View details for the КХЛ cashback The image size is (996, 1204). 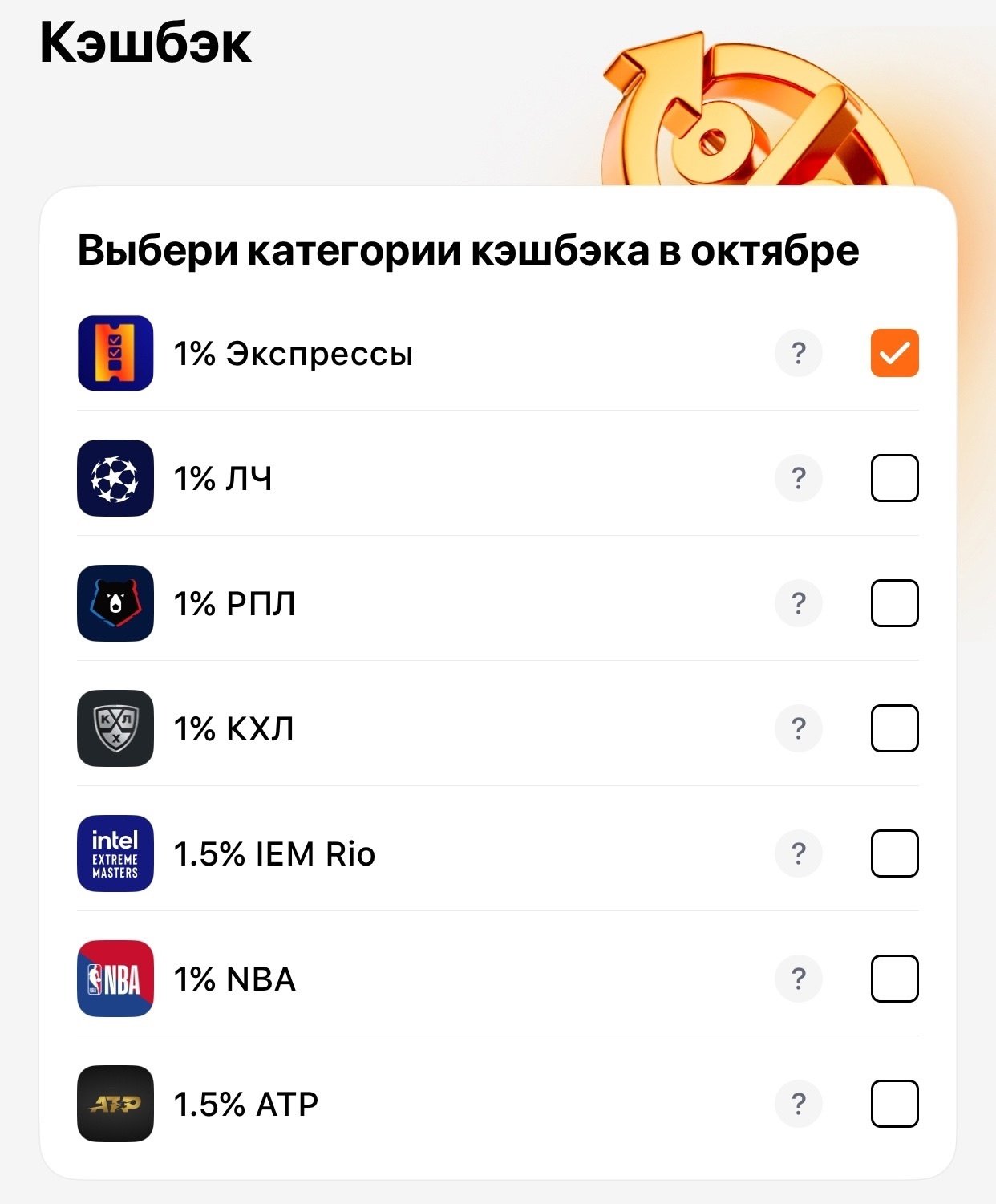click(798, 728)
